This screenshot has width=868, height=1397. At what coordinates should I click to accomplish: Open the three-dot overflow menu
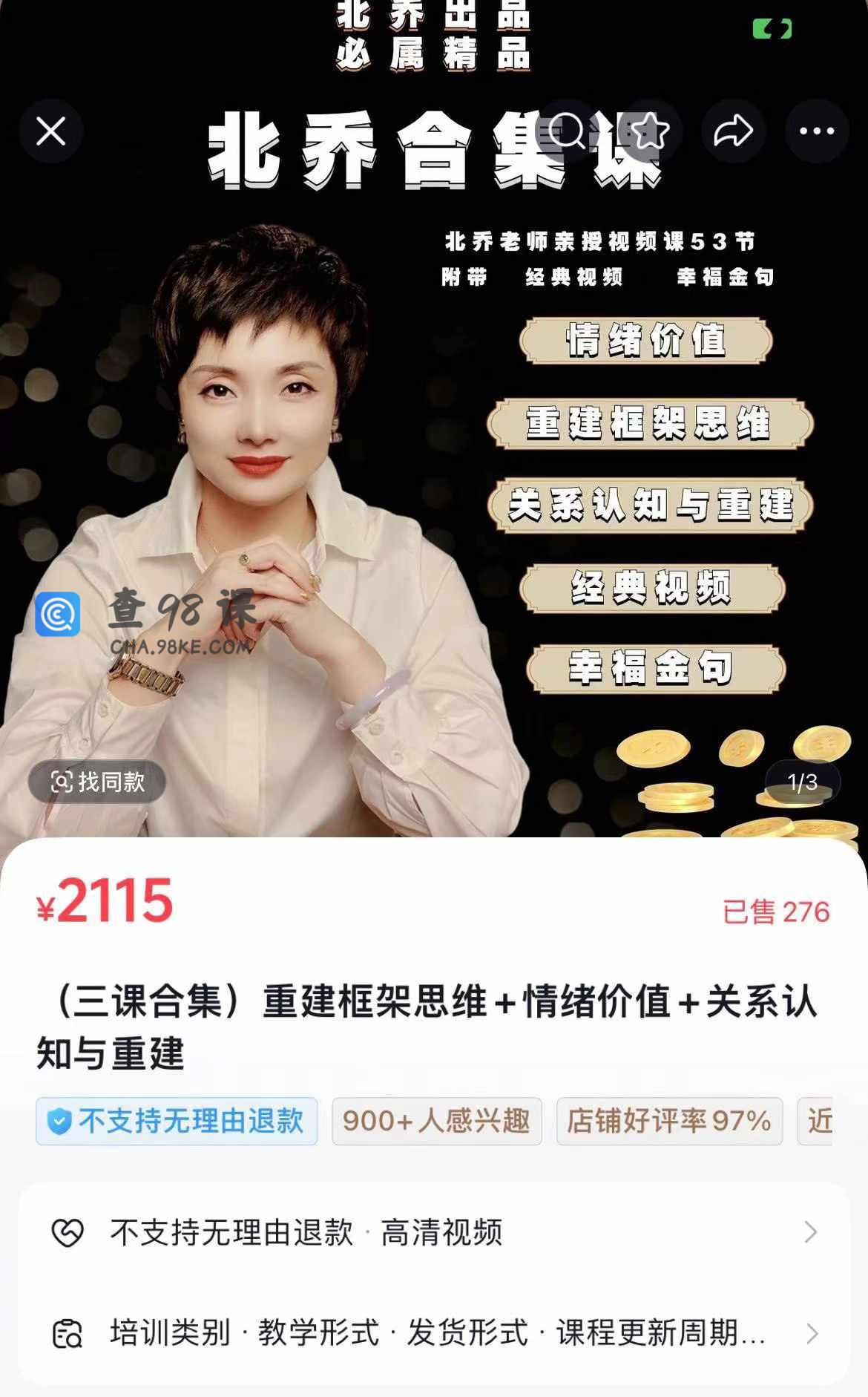817,132
